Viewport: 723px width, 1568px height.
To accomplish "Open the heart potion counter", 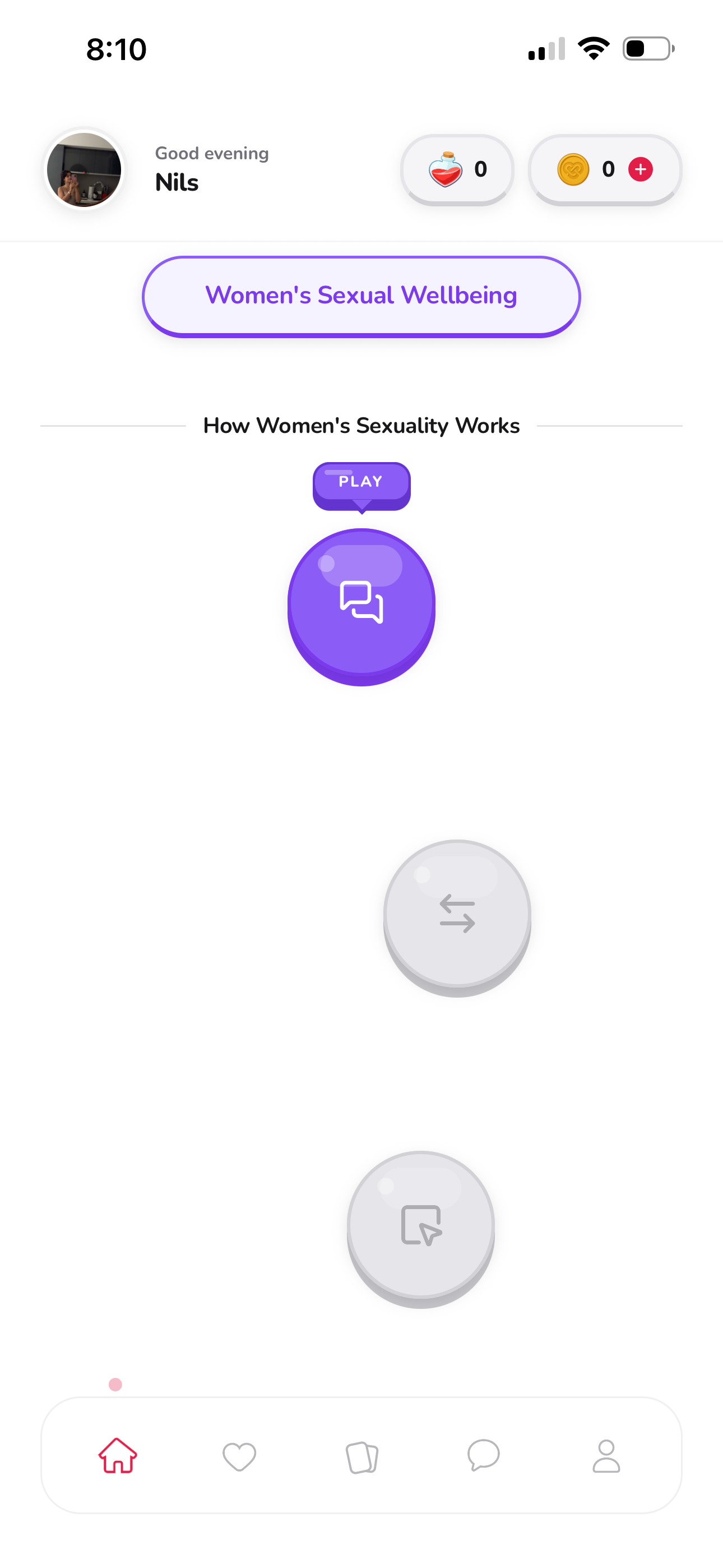I will click(x=457, y=169).
